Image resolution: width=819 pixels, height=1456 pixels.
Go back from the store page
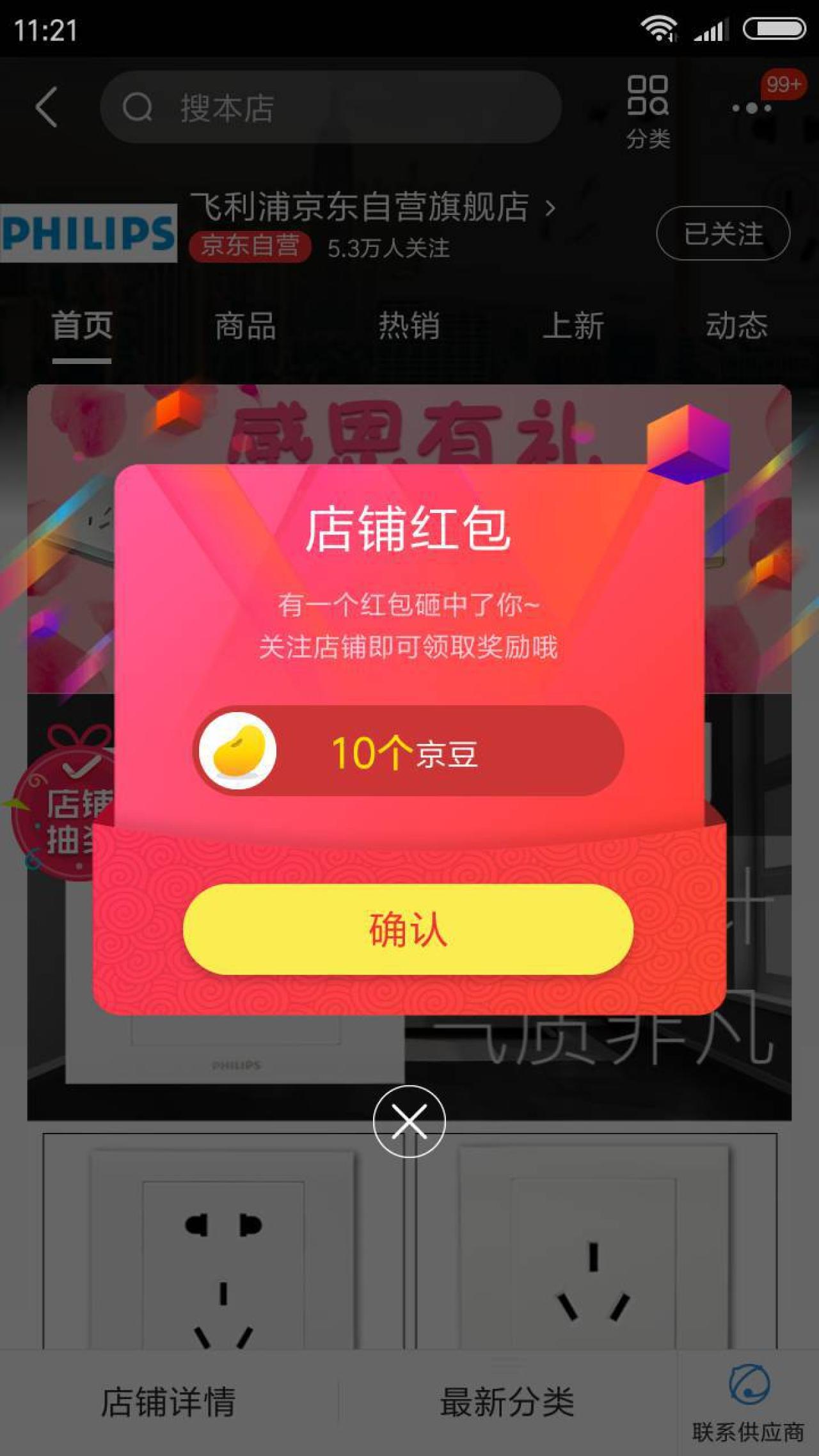tap(47, 107)
